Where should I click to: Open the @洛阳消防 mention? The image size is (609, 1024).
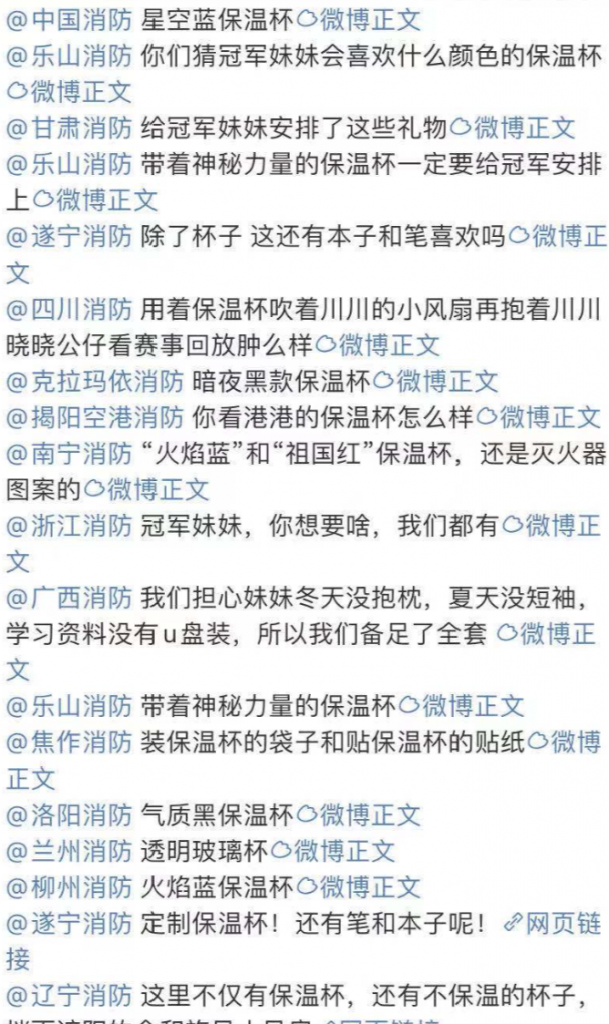(x=69, y=815)
